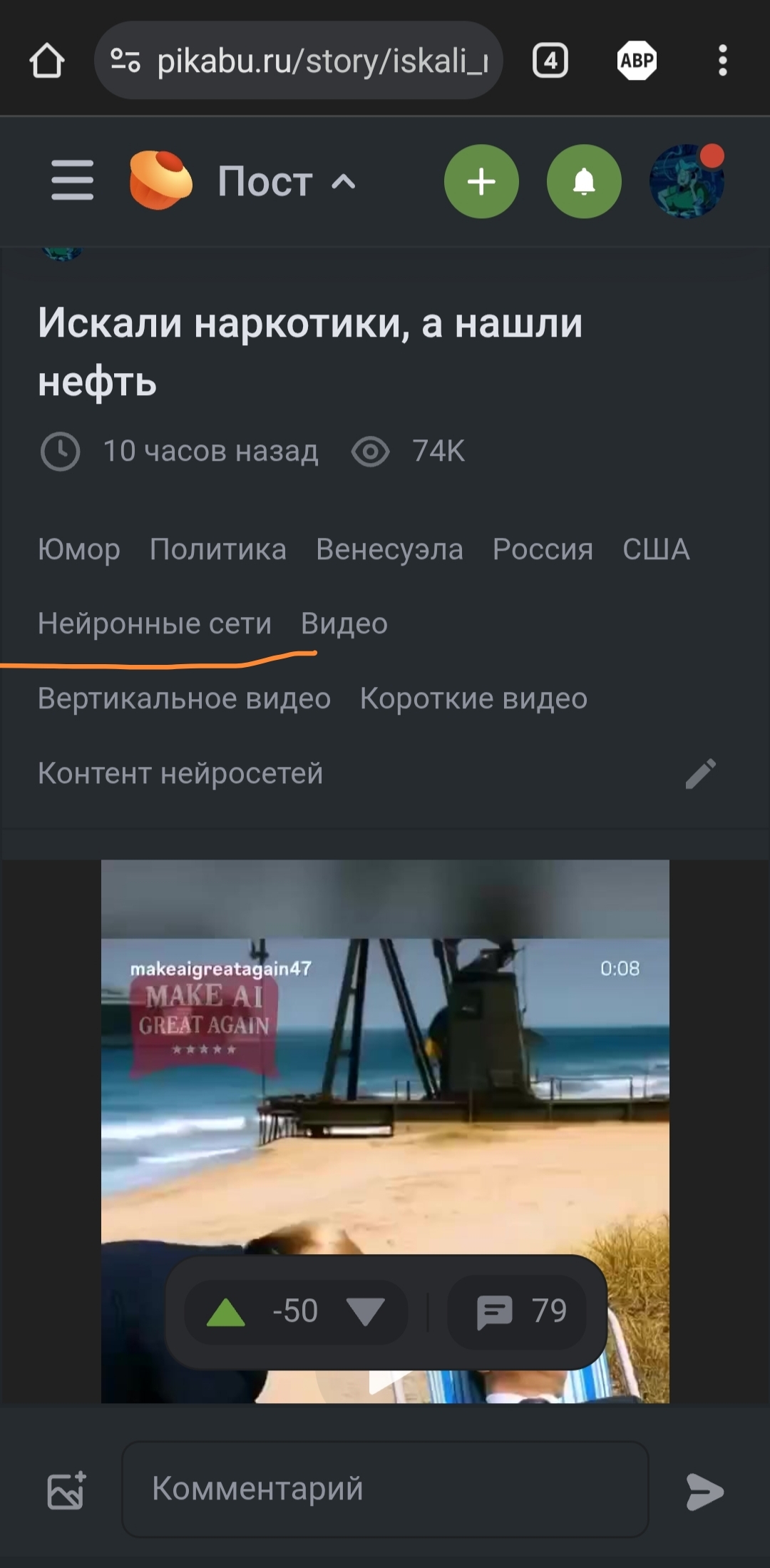
Task: Attach an image to the comment
Action: 66,1491
